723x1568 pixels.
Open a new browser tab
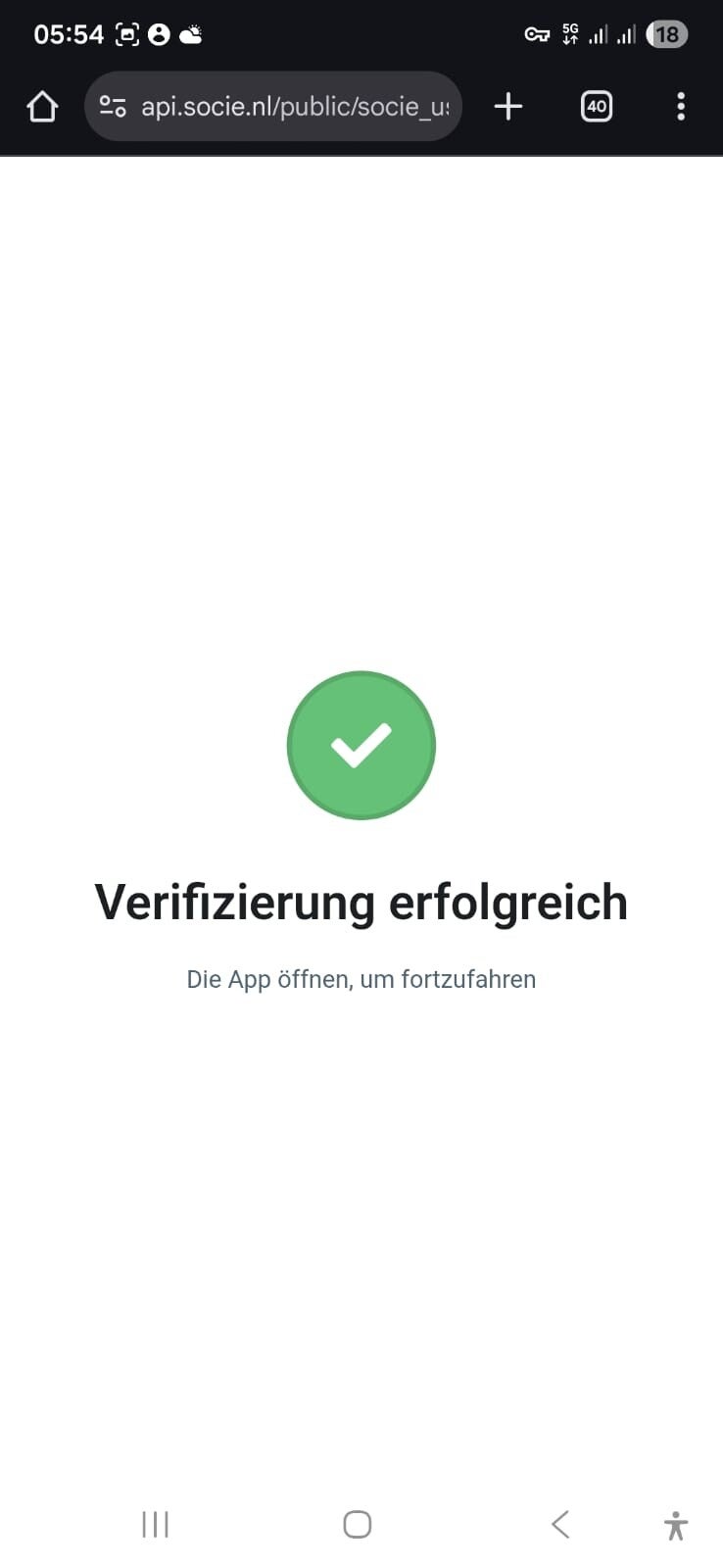[x=507, y=106]
